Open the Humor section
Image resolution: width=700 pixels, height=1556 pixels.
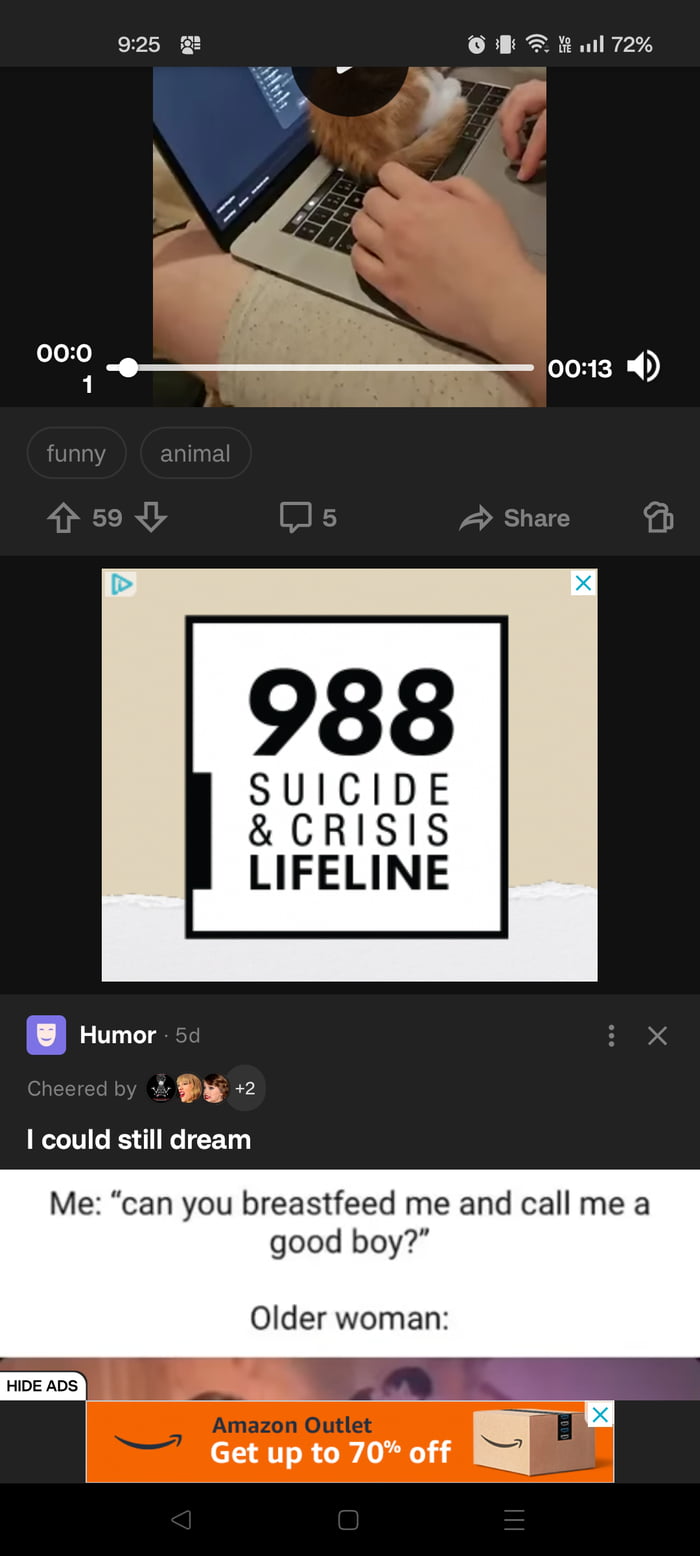point(117,1035)
